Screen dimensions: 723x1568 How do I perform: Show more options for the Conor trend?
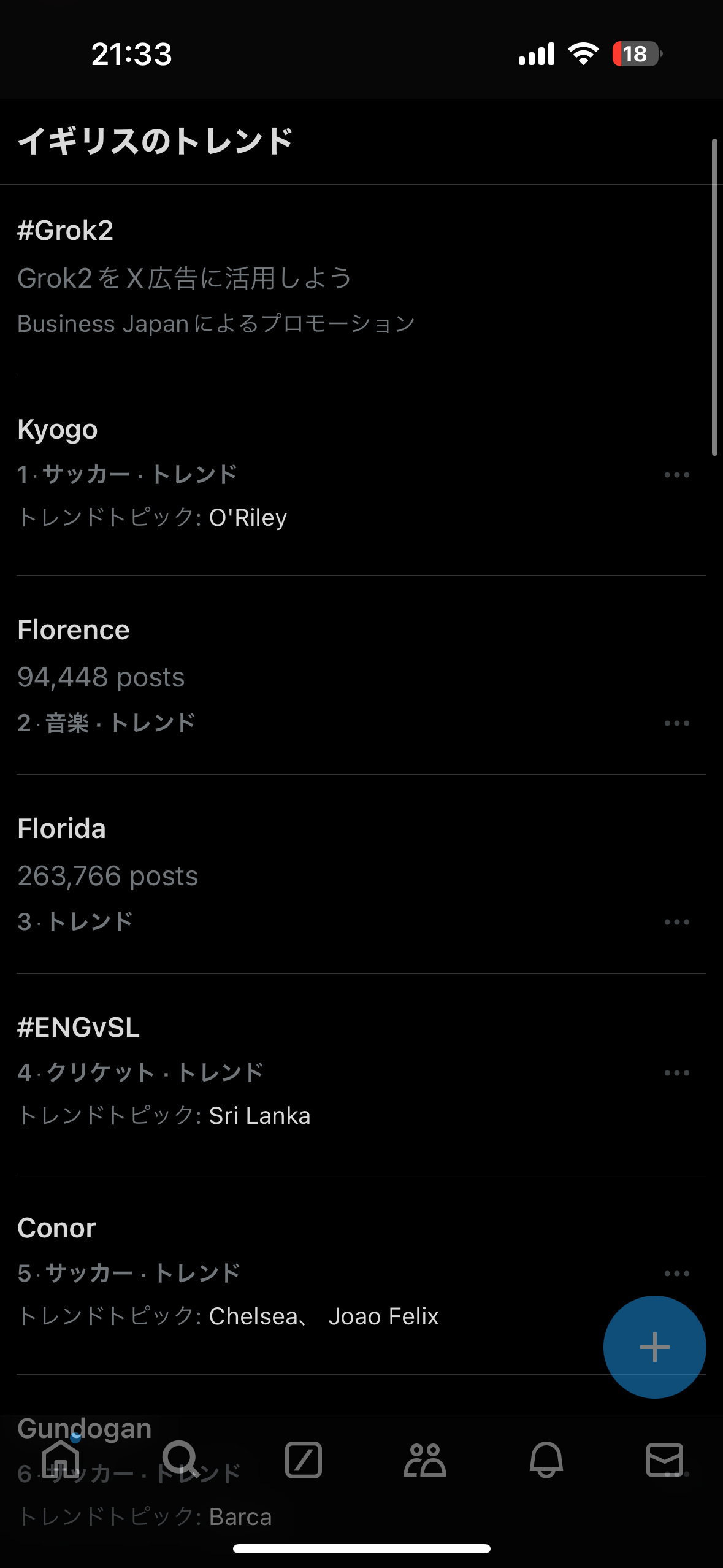(676, 1274)
